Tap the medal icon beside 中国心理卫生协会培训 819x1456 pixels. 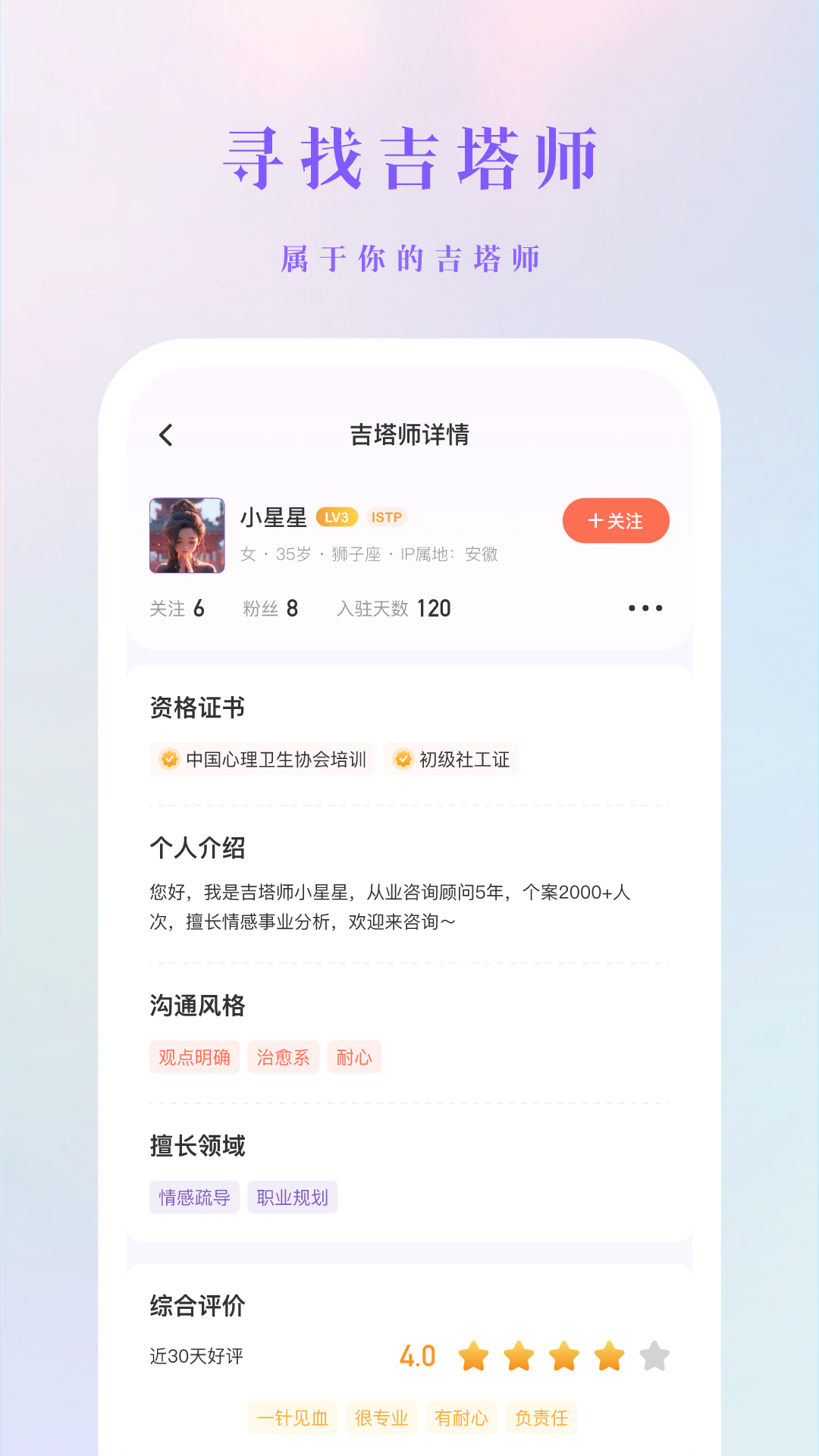click(x=168, y=758)
